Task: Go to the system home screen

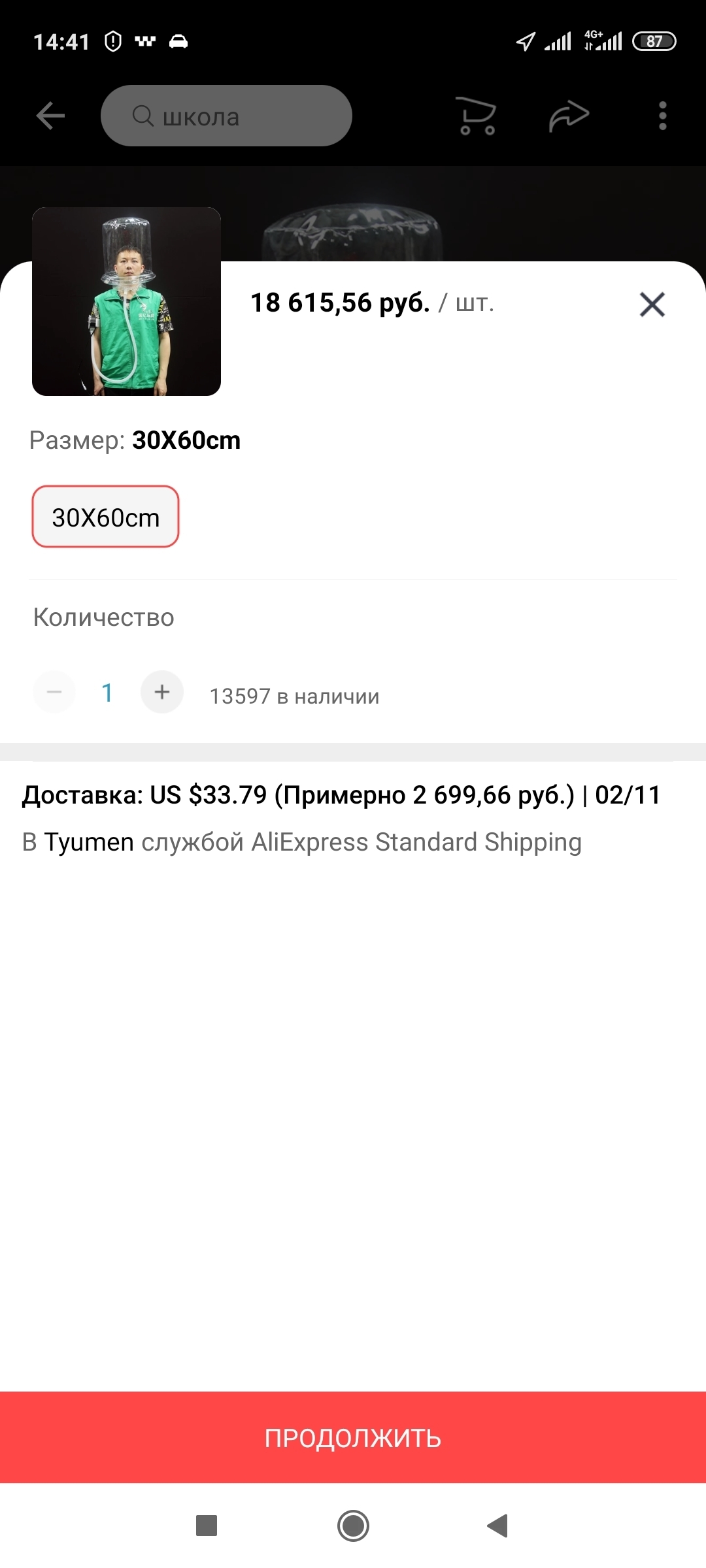Action: click(353, 1526)
